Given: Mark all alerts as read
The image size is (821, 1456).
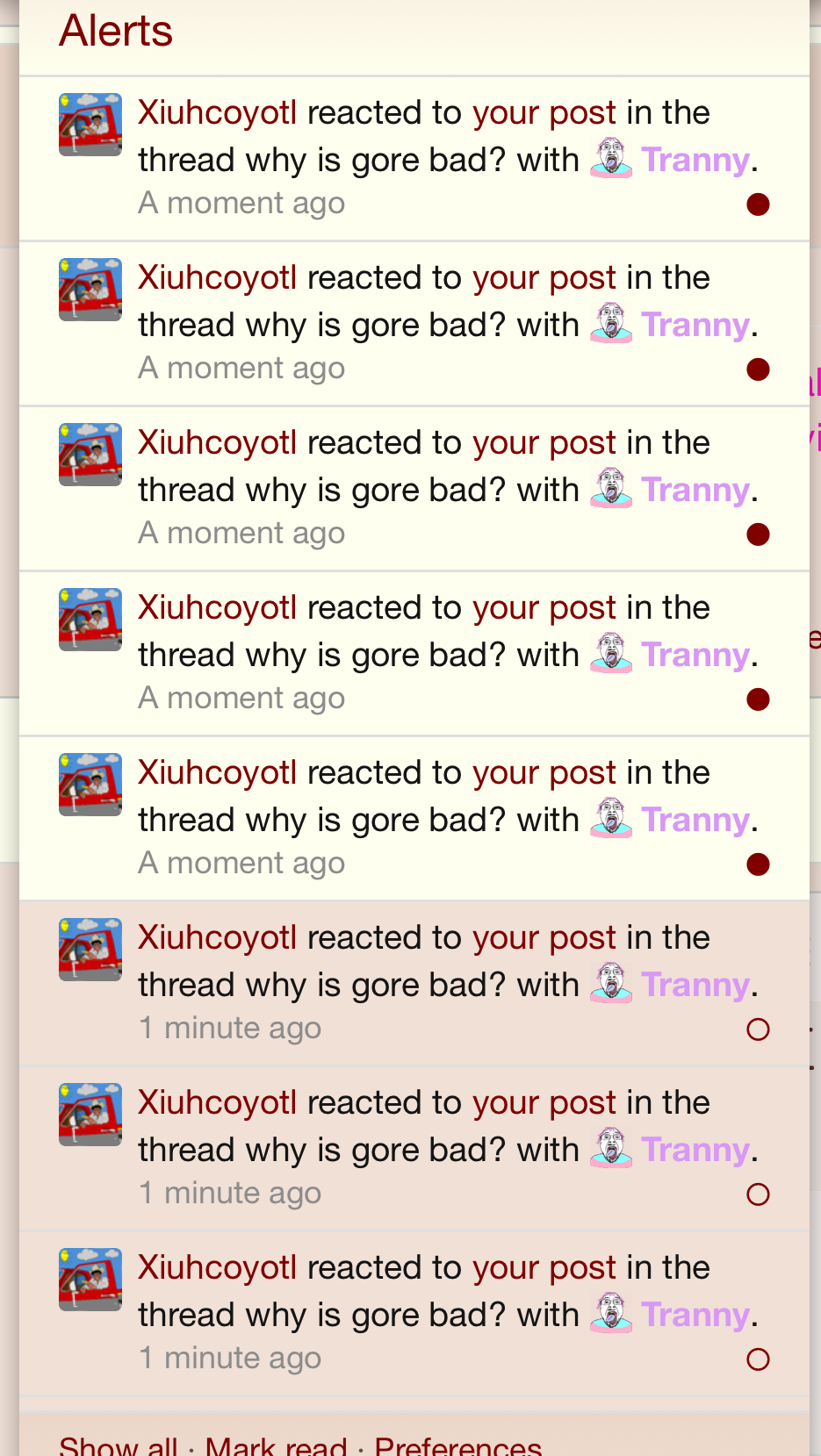Looking at the screenshot, I should (x=276, y=1445).
